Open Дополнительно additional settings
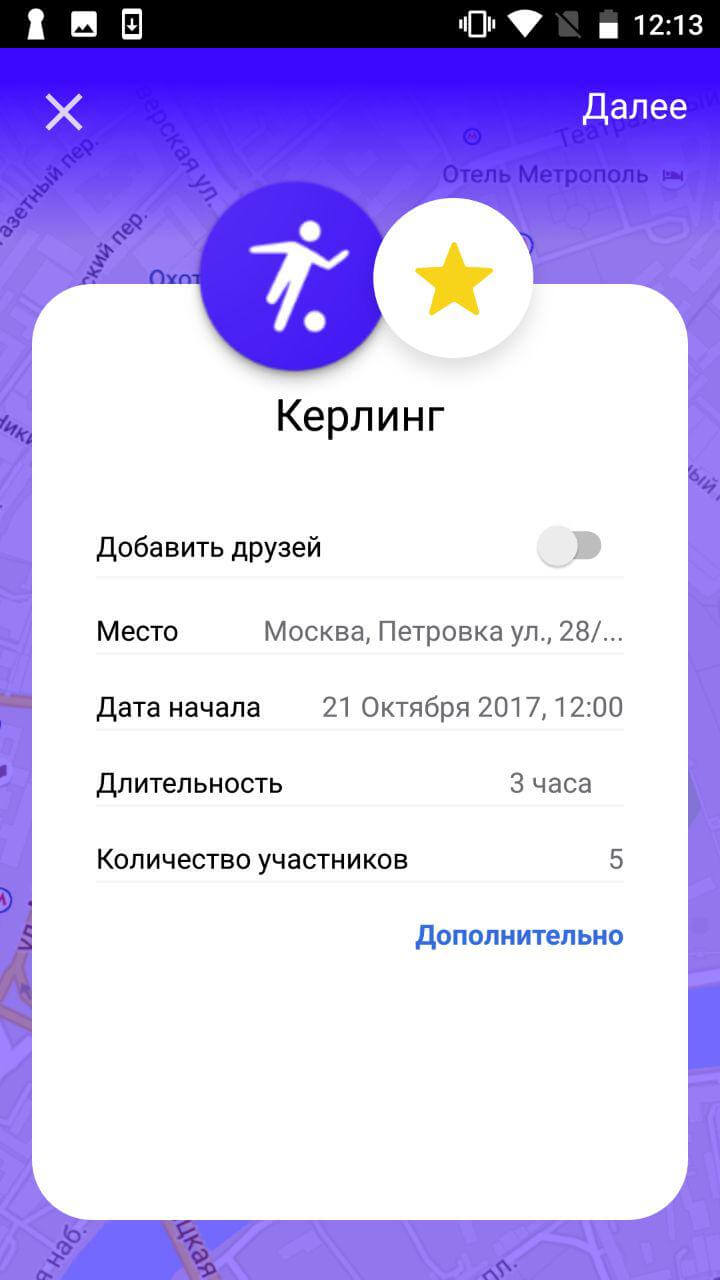The image size is (720, 1280). tap(518, 934)
